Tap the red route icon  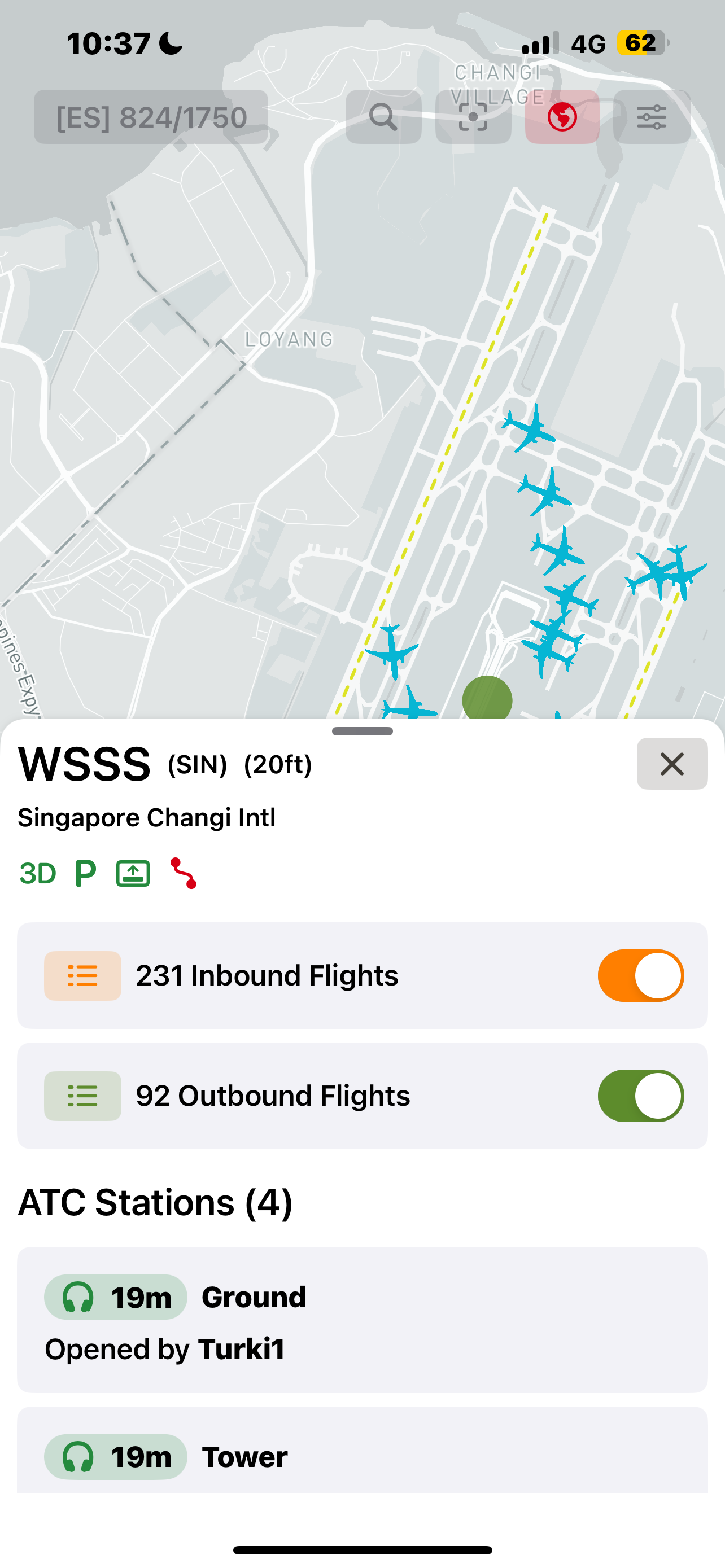(x=184, y=874)
